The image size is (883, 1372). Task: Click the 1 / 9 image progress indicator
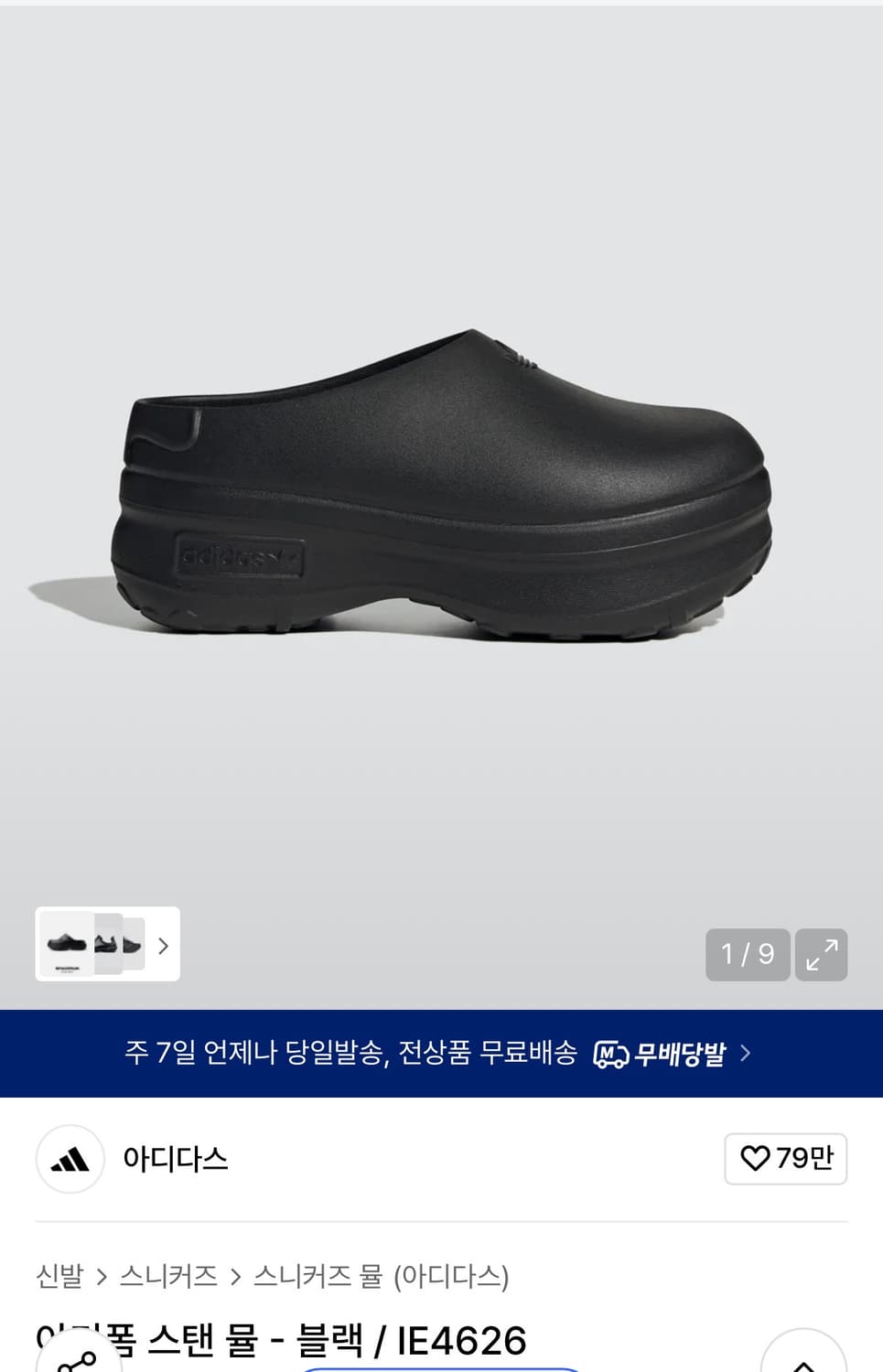click(748, 954)
